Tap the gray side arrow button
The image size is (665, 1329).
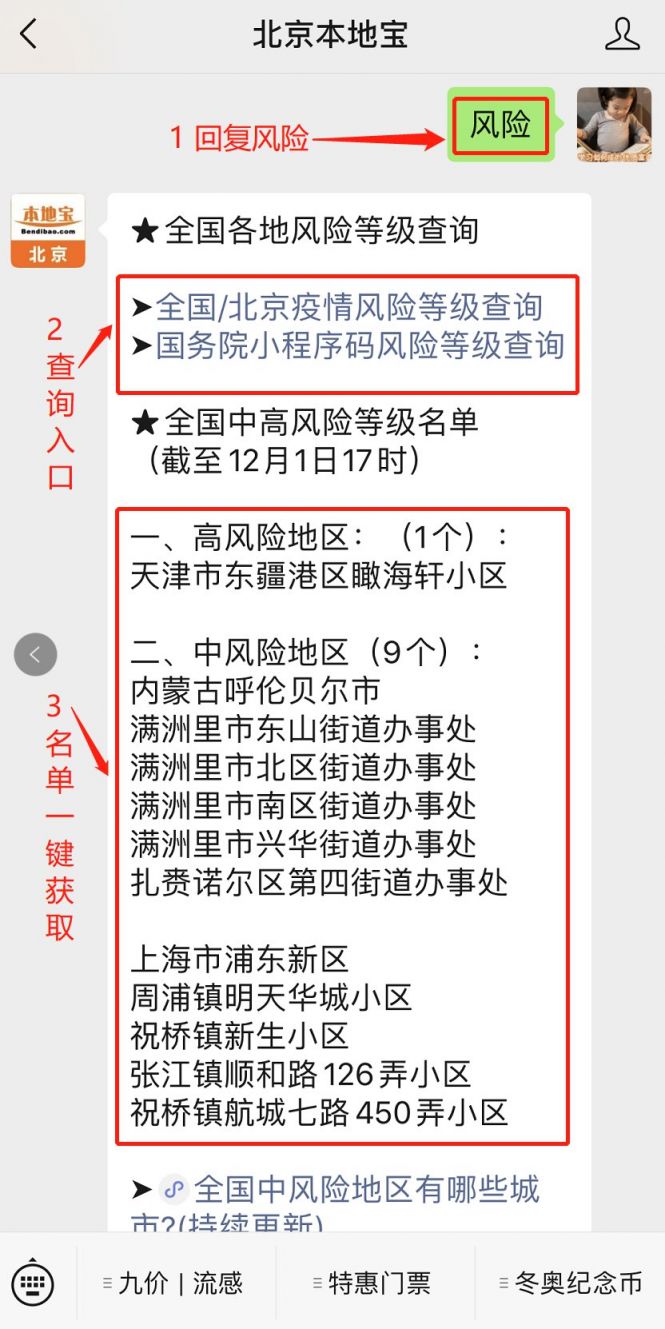click(35, 655)
